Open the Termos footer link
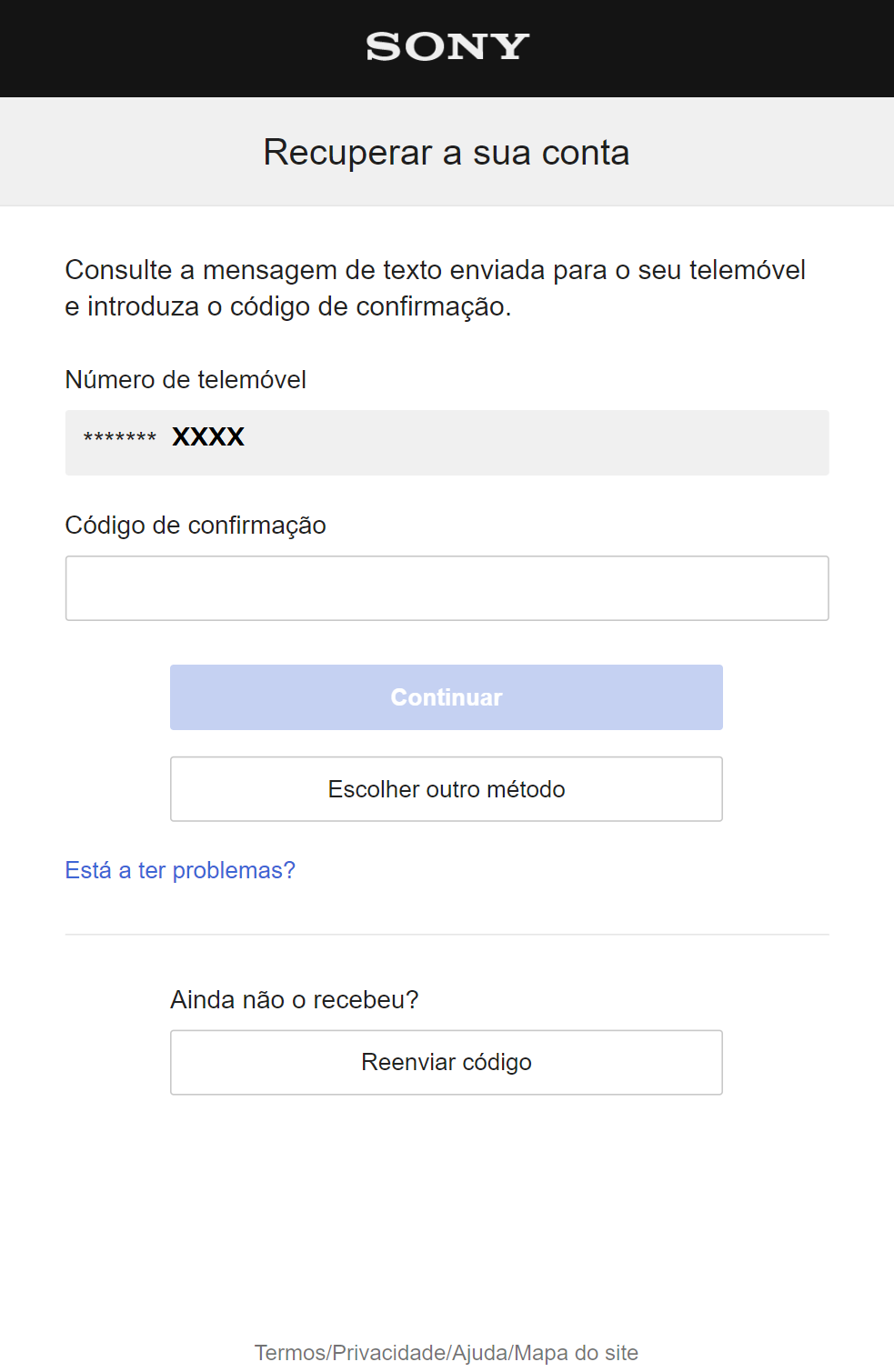The image size is (894, 1372). point(288,1353)
